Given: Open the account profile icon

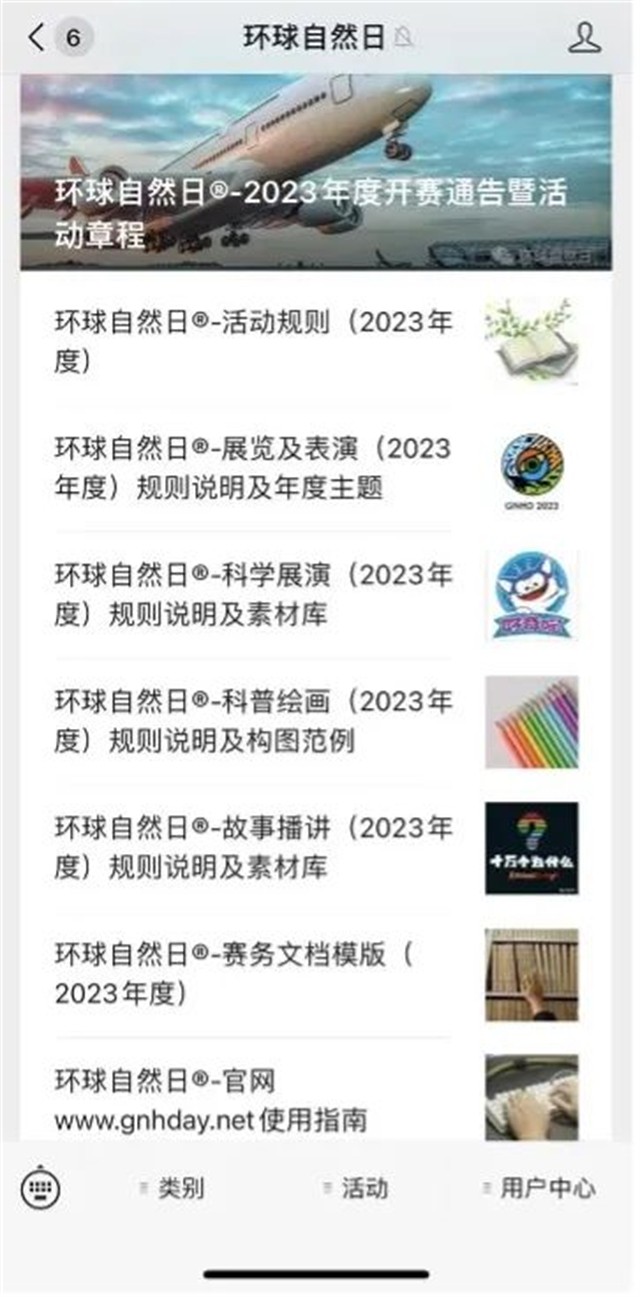Looking at the screenshot, I should (x=584, y=38).
